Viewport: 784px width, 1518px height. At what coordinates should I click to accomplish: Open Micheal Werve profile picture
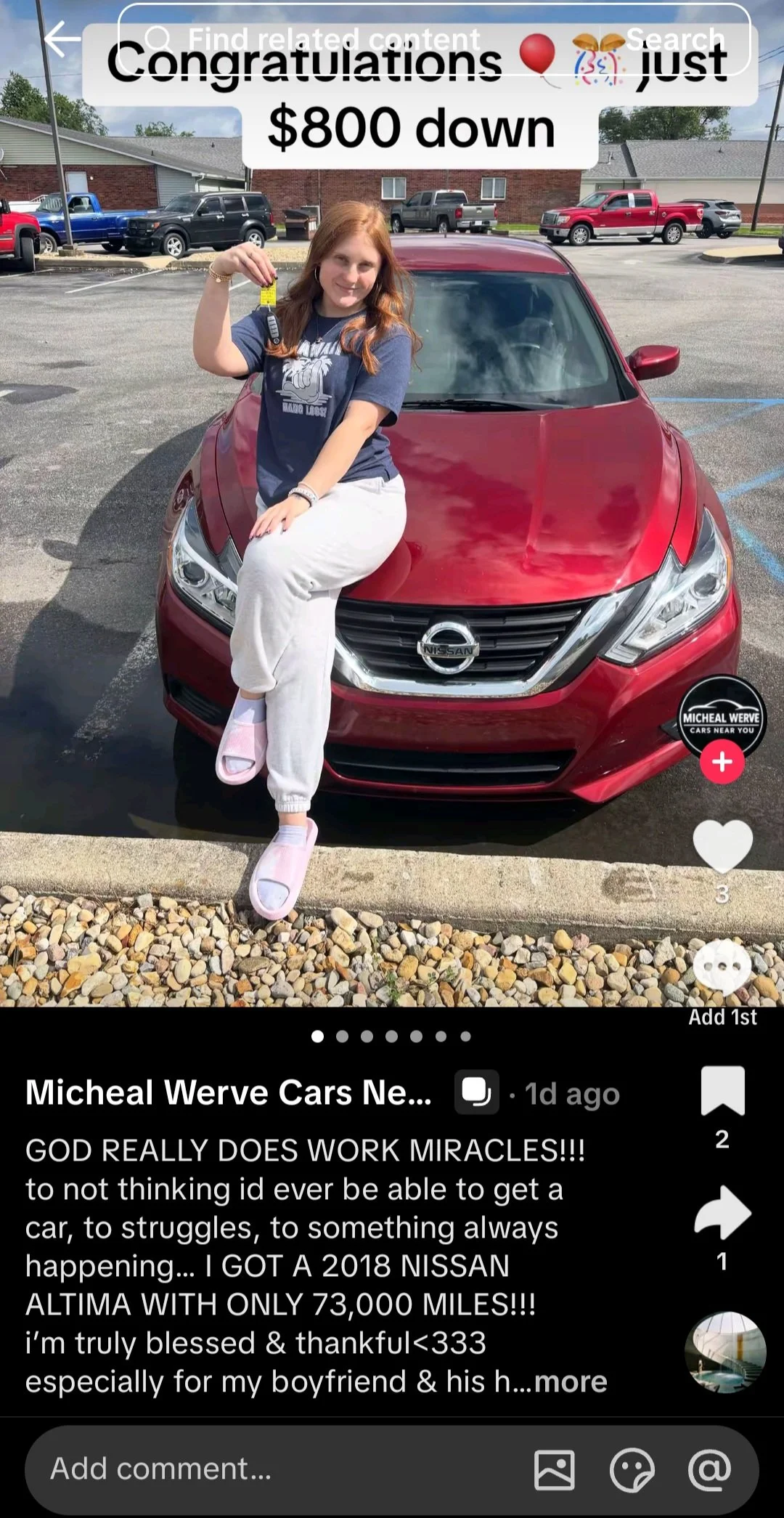(x=722, y=718)
